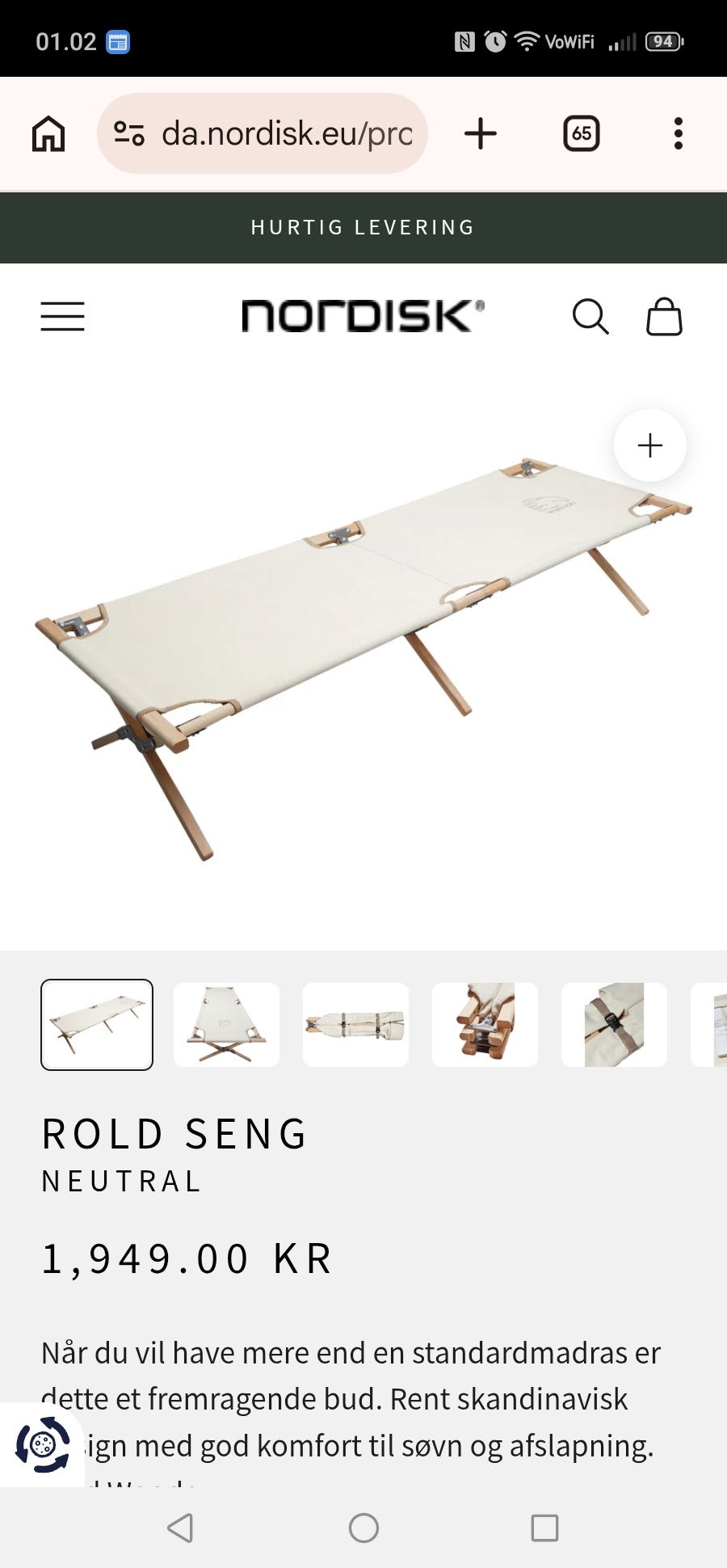Zoom product image with plus button
The height and width of the screenshot is (1568, 727).
[x=650, y=445]
